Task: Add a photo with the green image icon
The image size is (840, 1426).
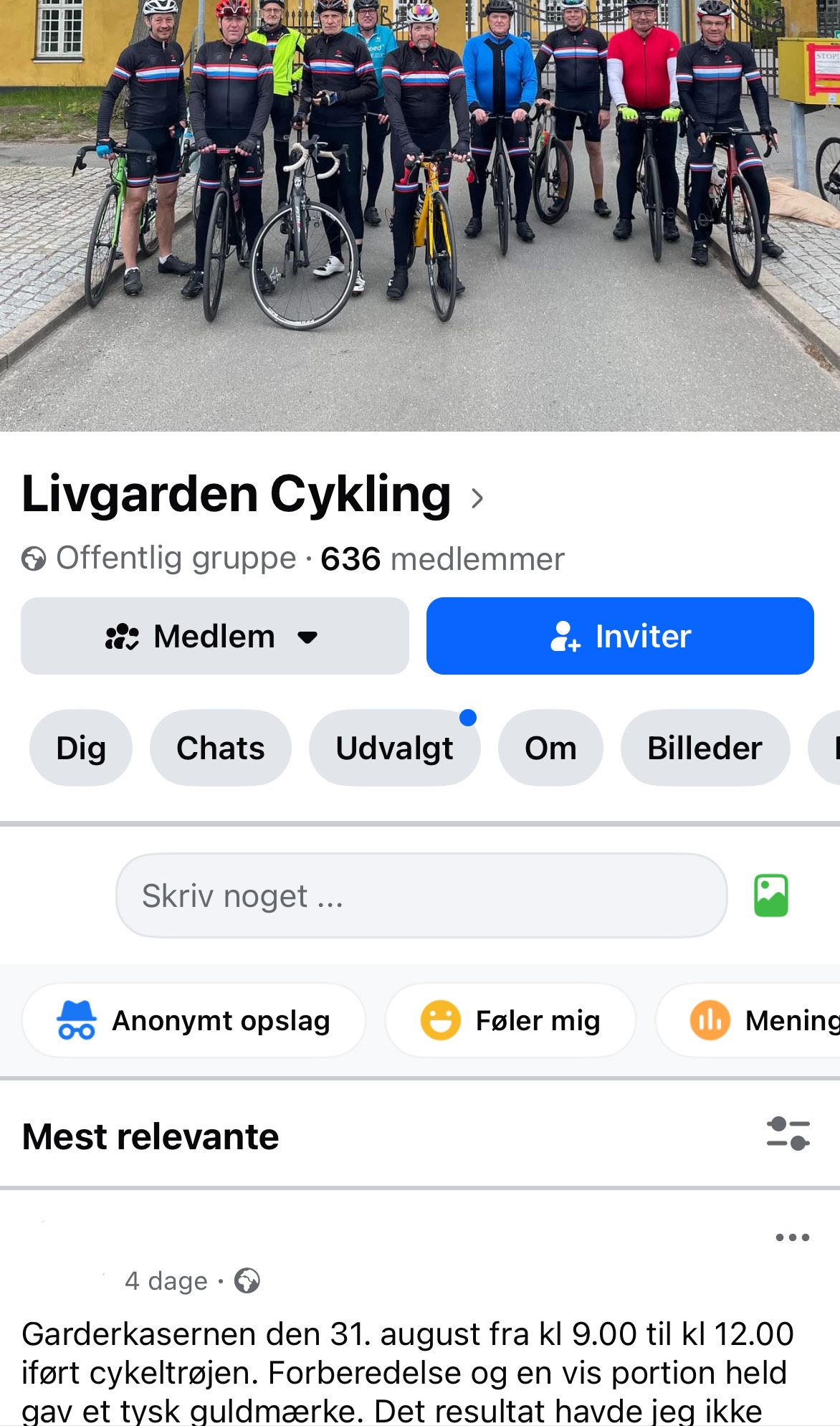Action: [x=771, y=895]
